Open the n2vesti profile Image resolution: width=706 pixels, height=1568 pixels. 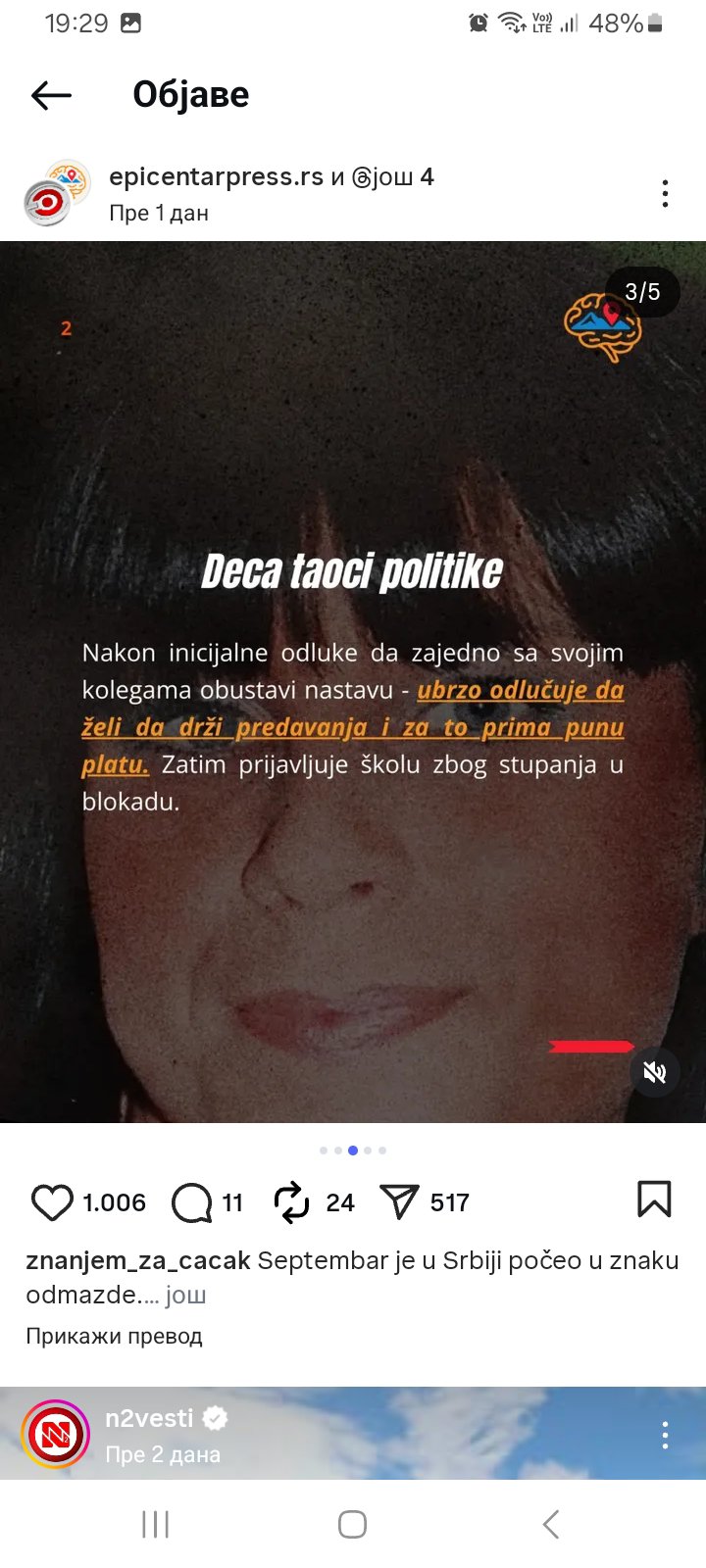click(x=149, y=1418)
